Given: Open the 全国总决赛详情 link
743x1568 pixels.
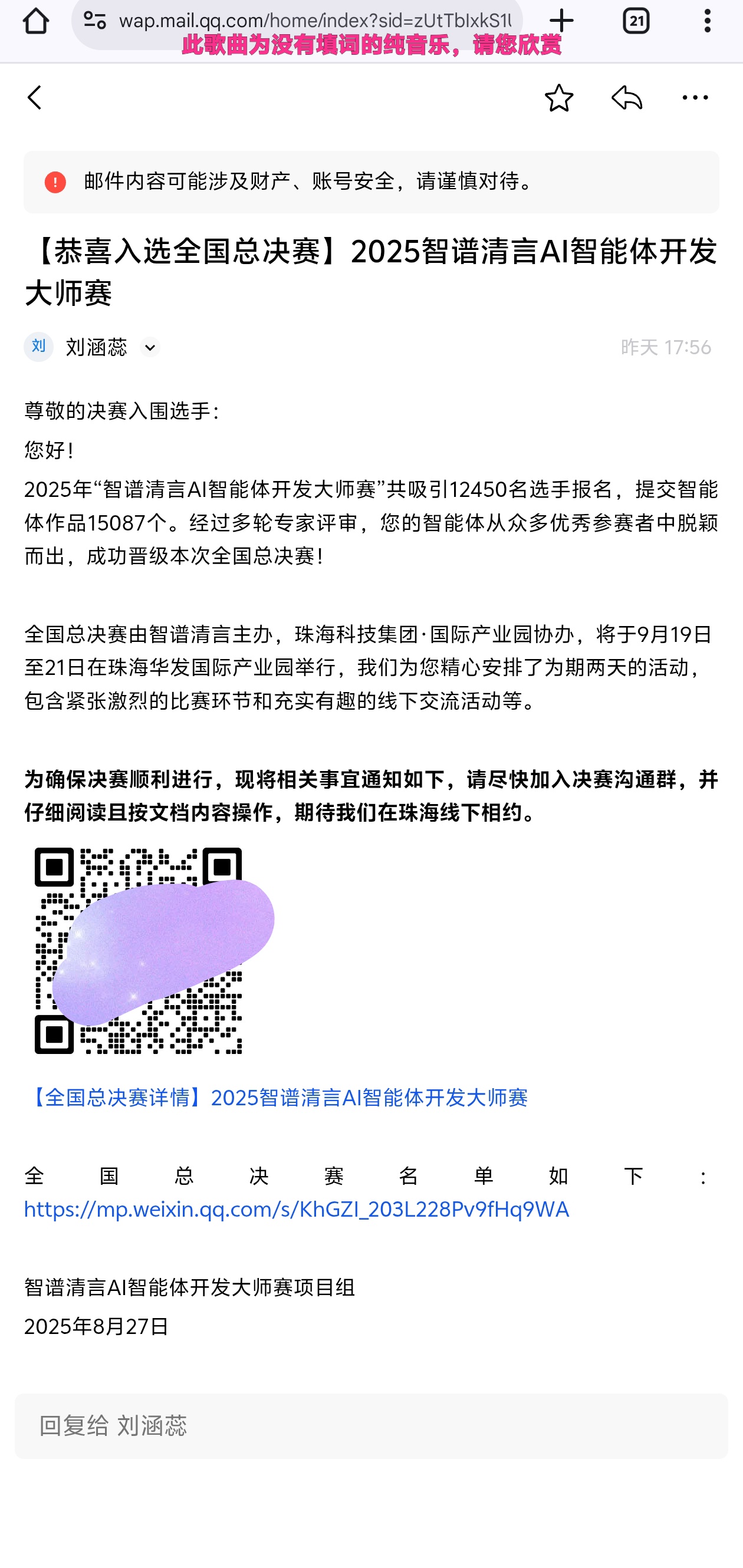Looking at the screenshot, I should tap(277, 1098).
